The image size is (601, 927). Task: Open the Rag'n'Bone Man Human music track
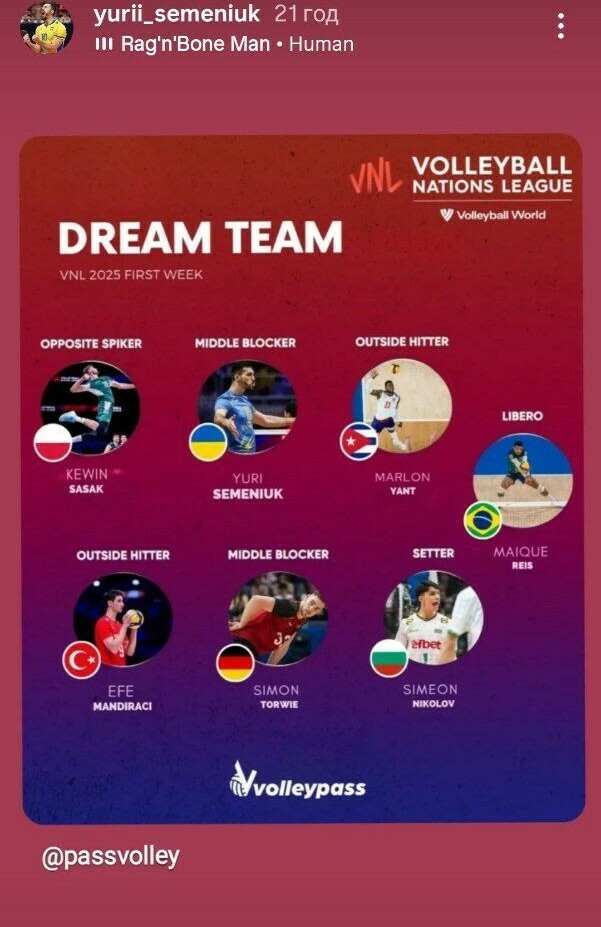coord(224,44)
